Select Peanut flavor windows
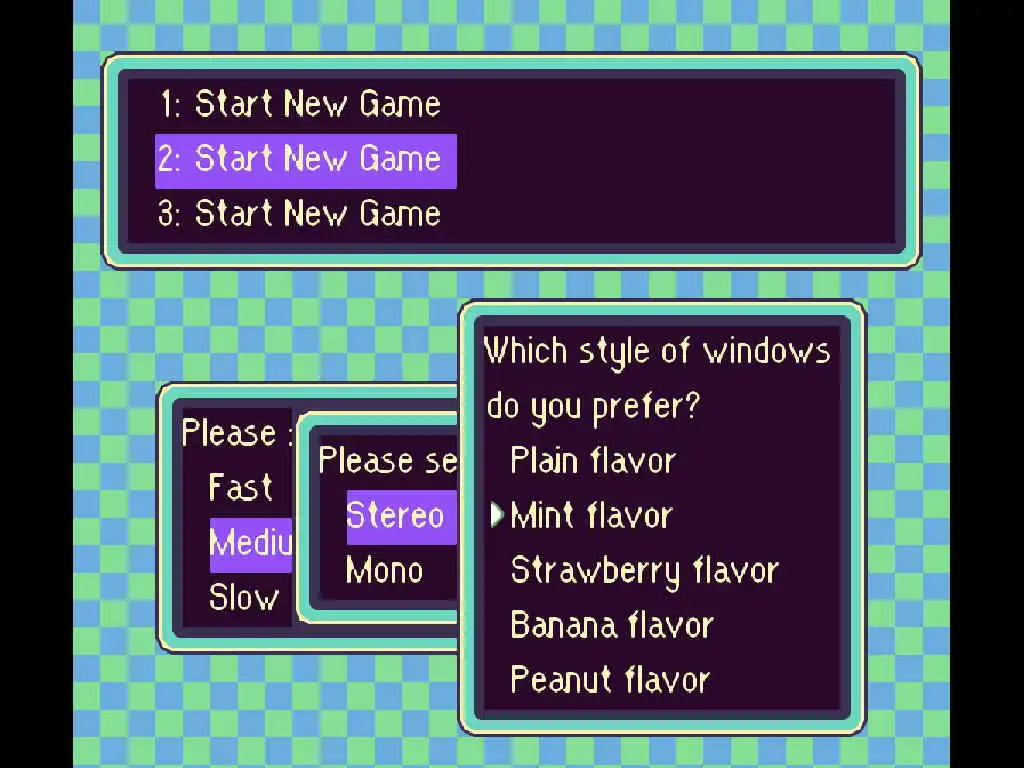This screenshot has height=768, width=1024. [610, 682]
